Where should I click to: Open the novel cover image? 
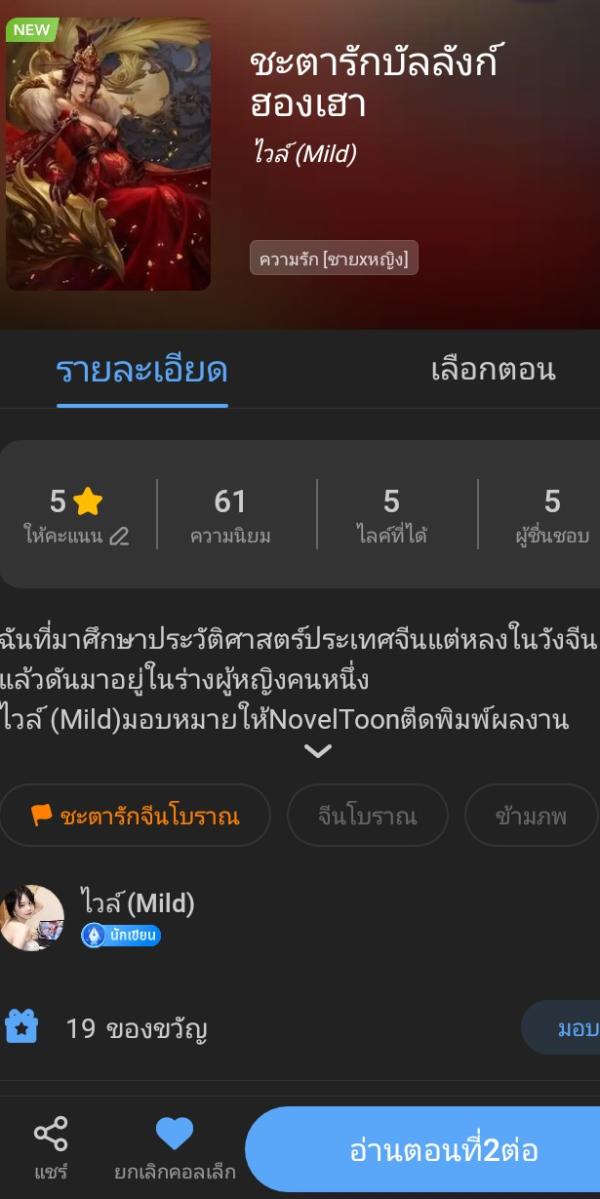point(108,155)
